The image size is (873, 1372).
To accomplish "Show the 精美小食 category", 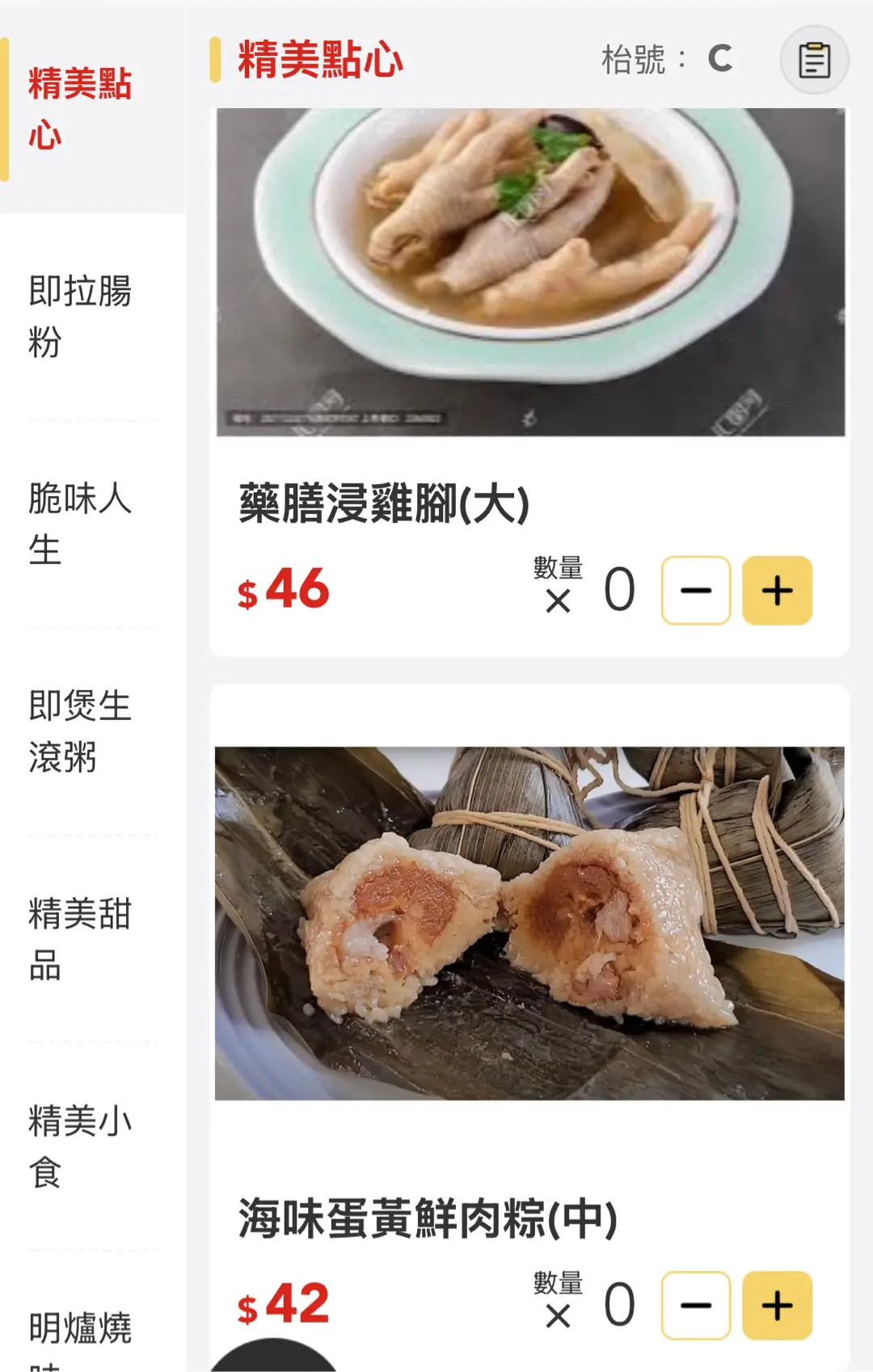I will pos(80,1147).
